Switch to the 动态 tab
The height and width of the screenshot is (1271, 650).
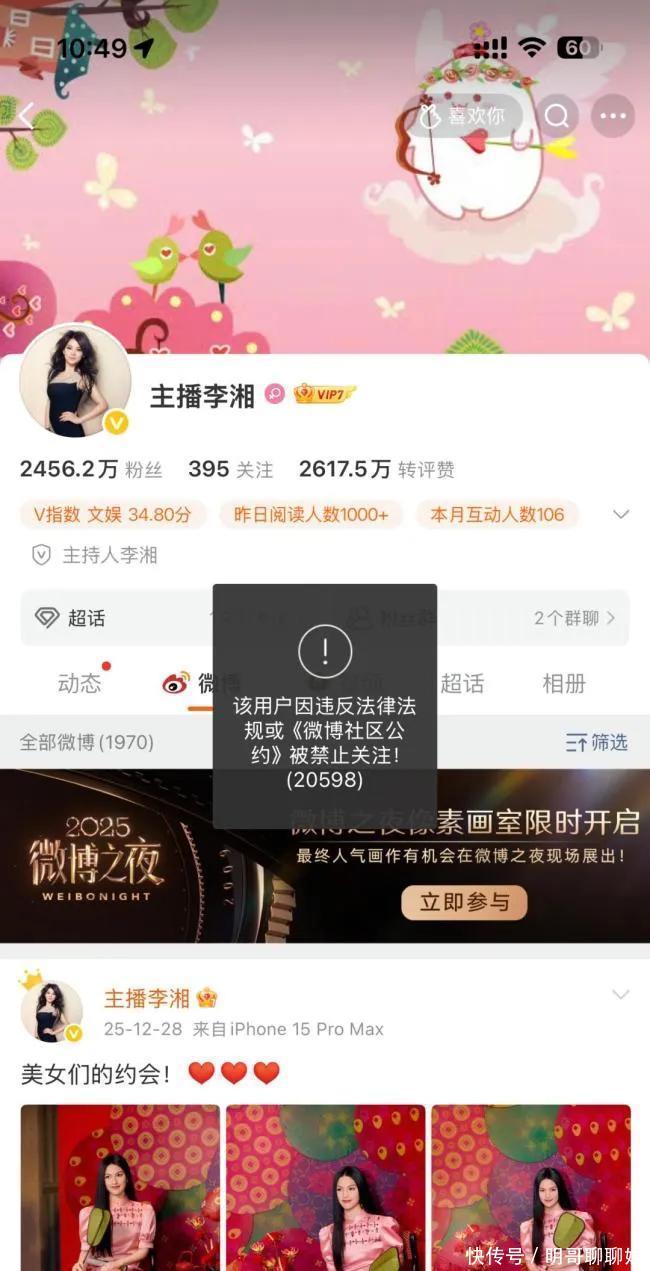80,684
